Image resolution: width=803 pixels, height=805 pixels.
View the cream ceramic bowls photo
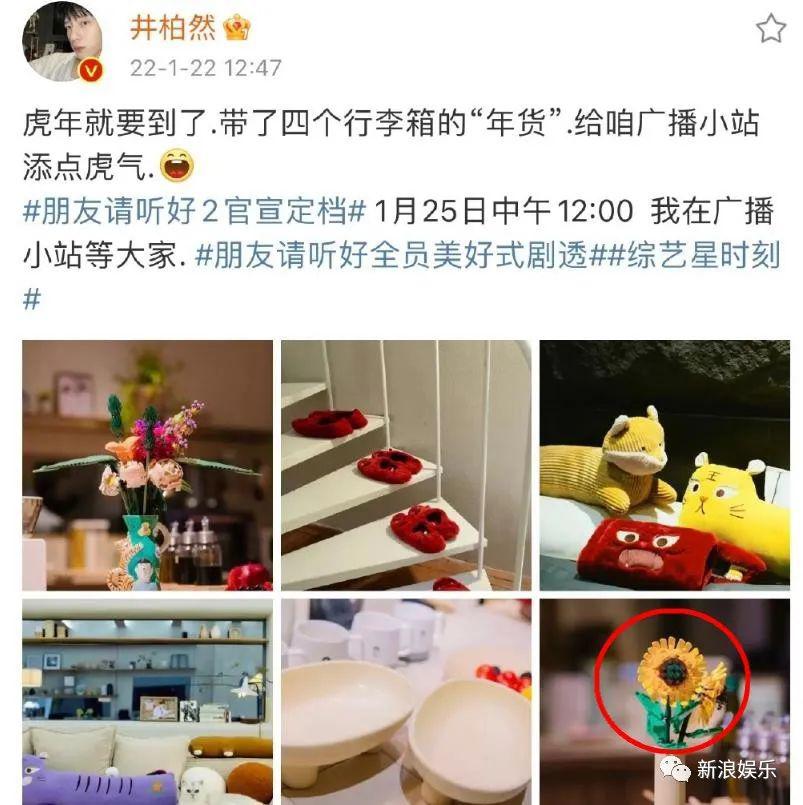point(406,701)
